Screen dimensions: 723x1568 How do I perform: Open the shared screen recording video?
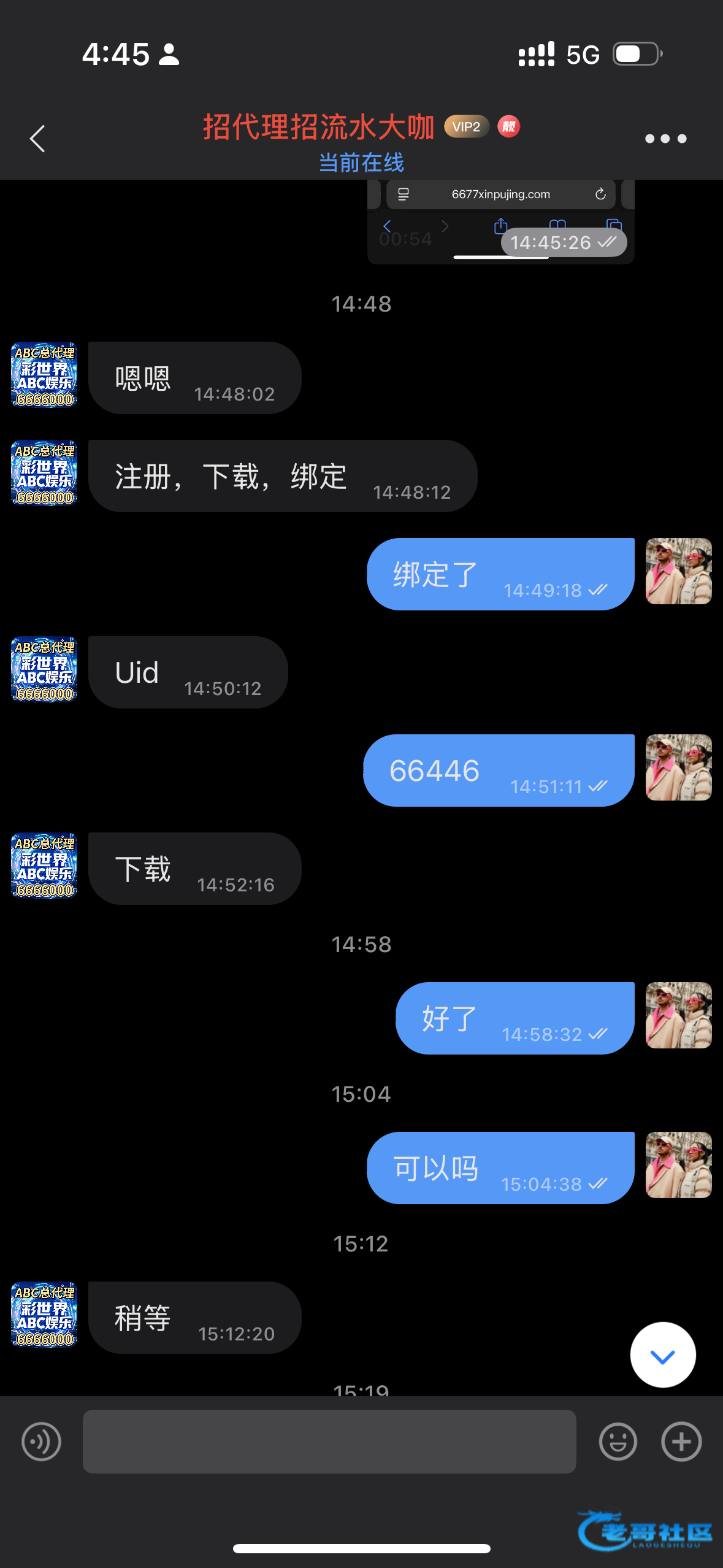tap(500, 222)
